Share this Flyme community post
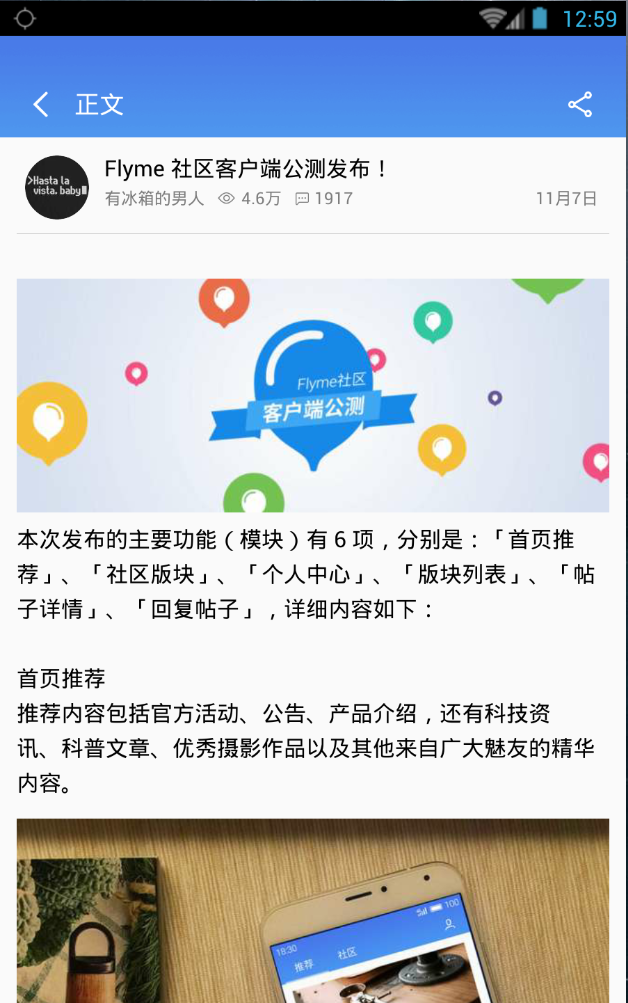628x1003 pixels. pyautogui.click(x=580, y=104)
